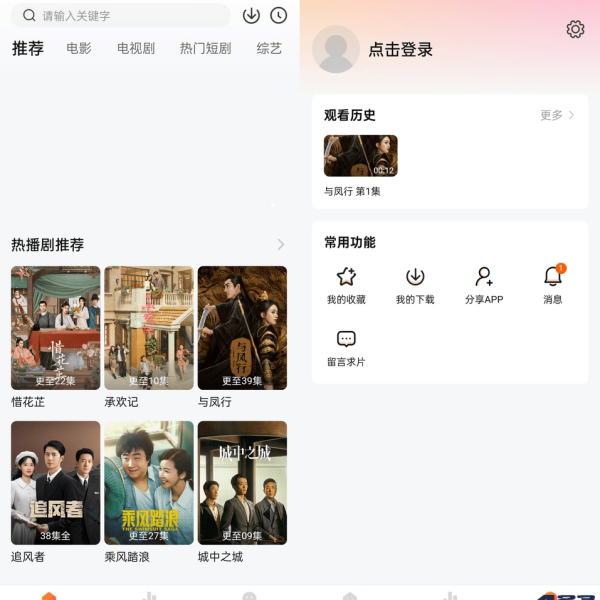Go to the 综艺 tab

[x=269, y=48]
